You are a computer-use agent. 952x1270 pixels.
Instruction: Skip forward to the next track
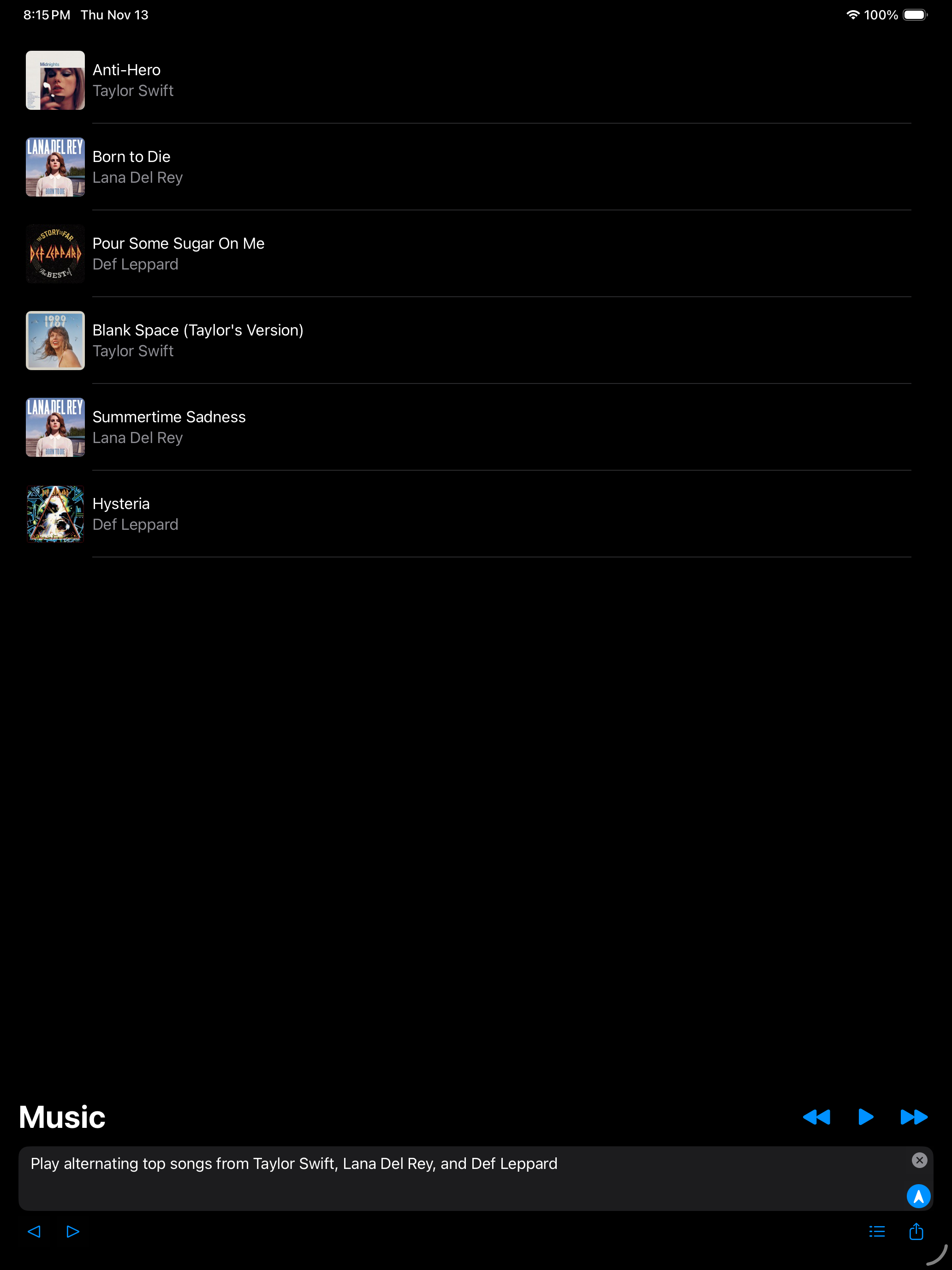coord(914,1117)
